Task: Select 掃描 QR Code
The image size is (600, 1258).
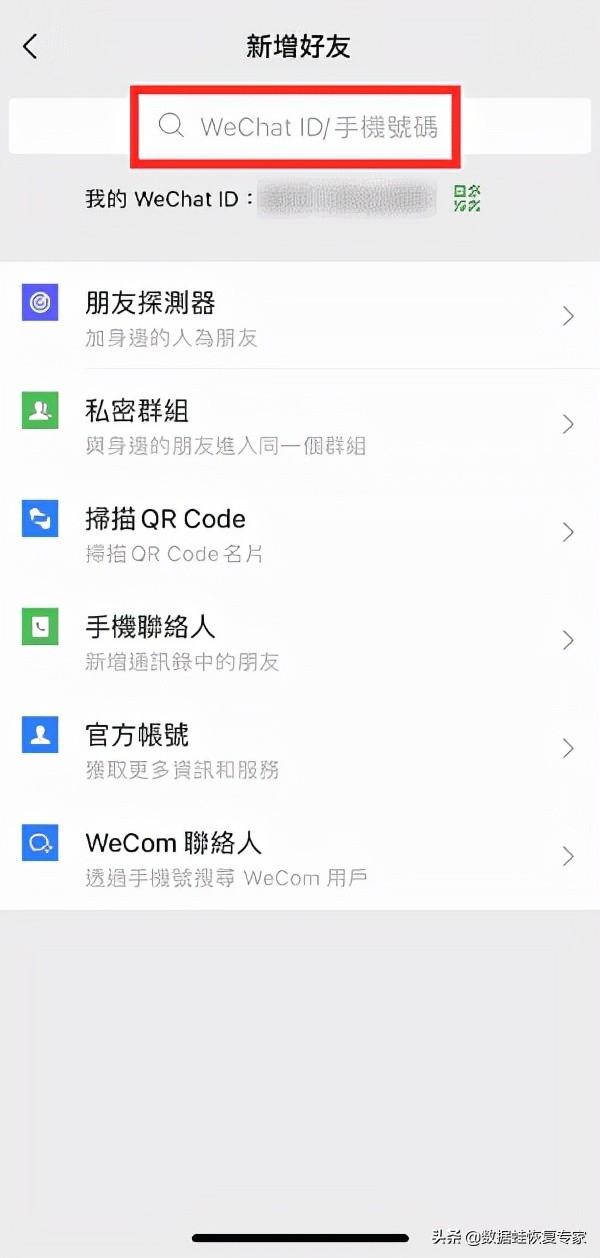Action: pyautogui.click(x=300, y=532)
